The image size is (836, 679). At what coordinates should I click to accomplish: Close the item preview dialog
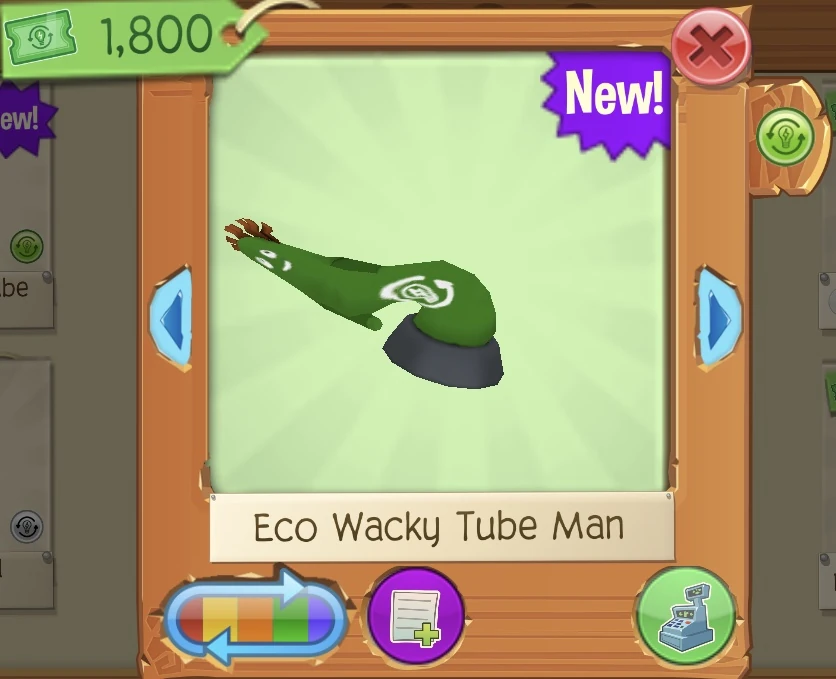pos(711,46)
